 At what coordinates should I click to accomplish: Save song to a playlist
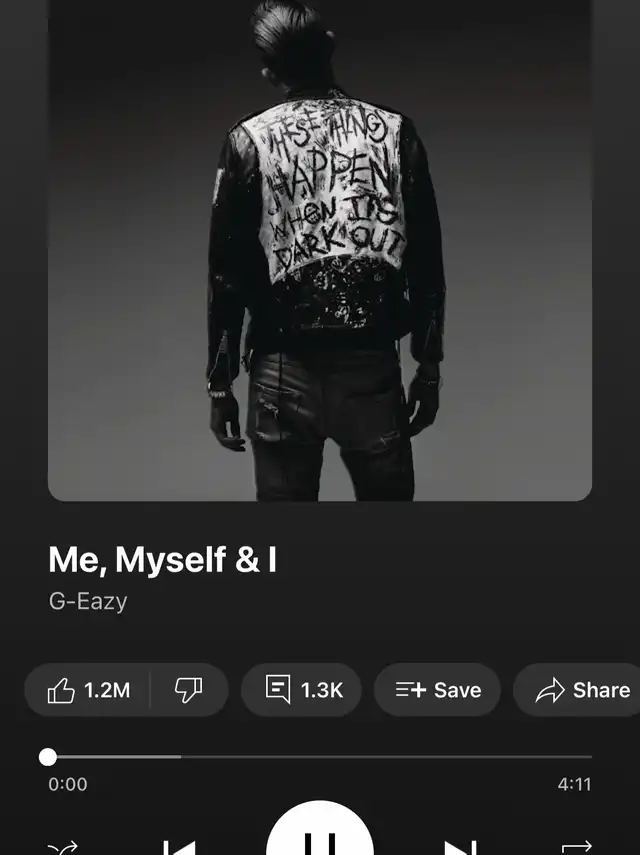[x=437, y=690]
